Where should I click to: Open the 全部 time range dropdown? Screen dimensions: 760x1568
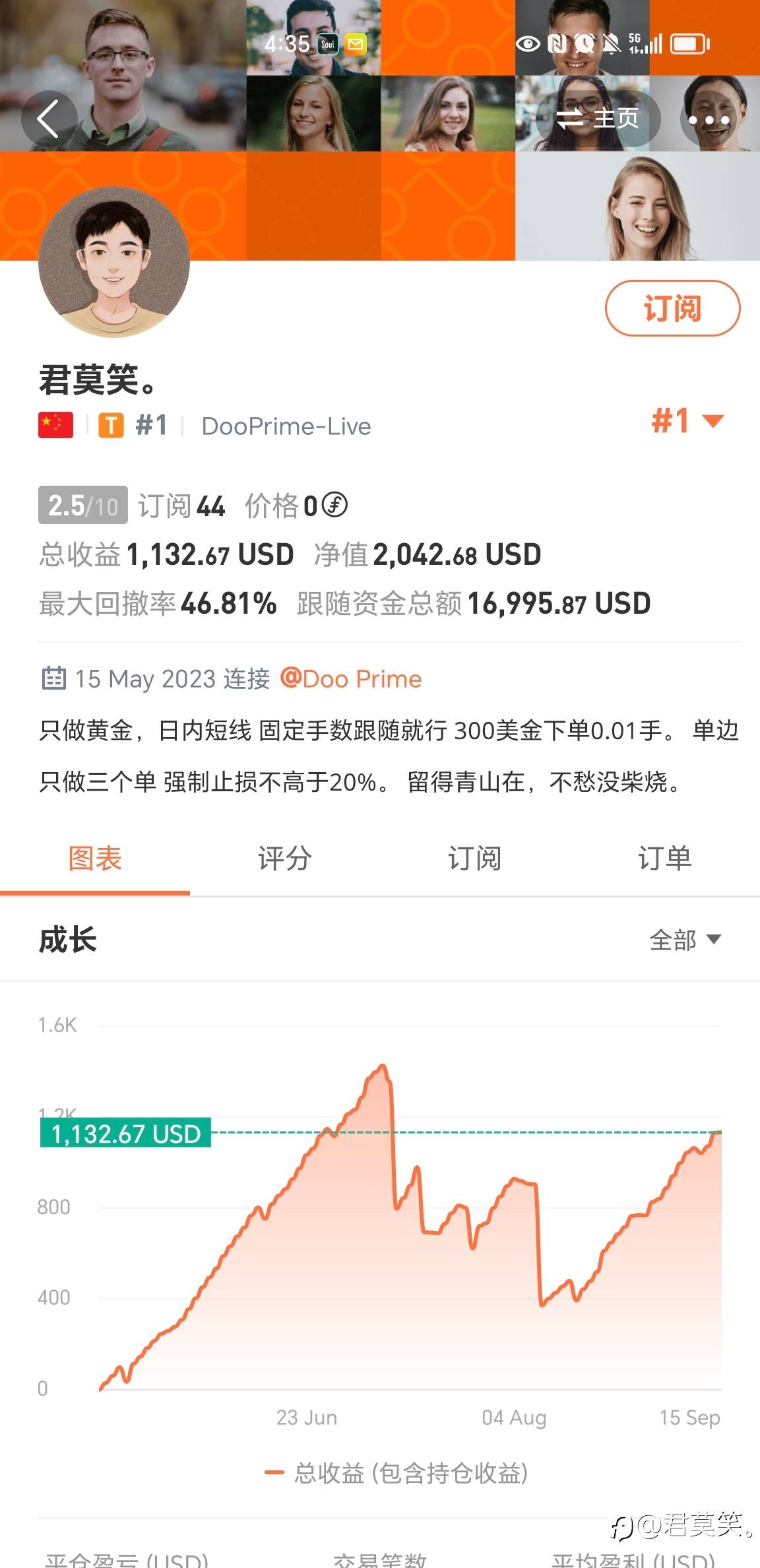[x=685, y=939]
